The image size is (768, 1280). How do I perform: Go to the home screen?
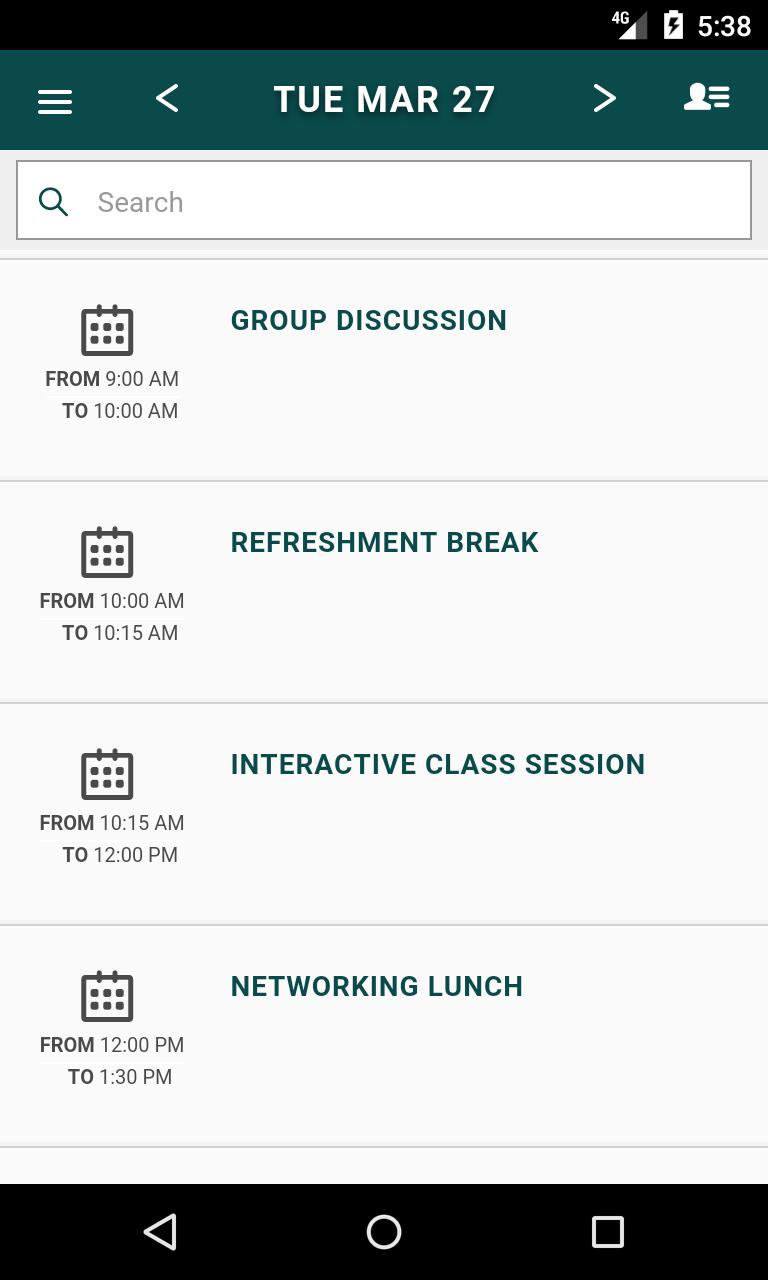point(384,1232)
